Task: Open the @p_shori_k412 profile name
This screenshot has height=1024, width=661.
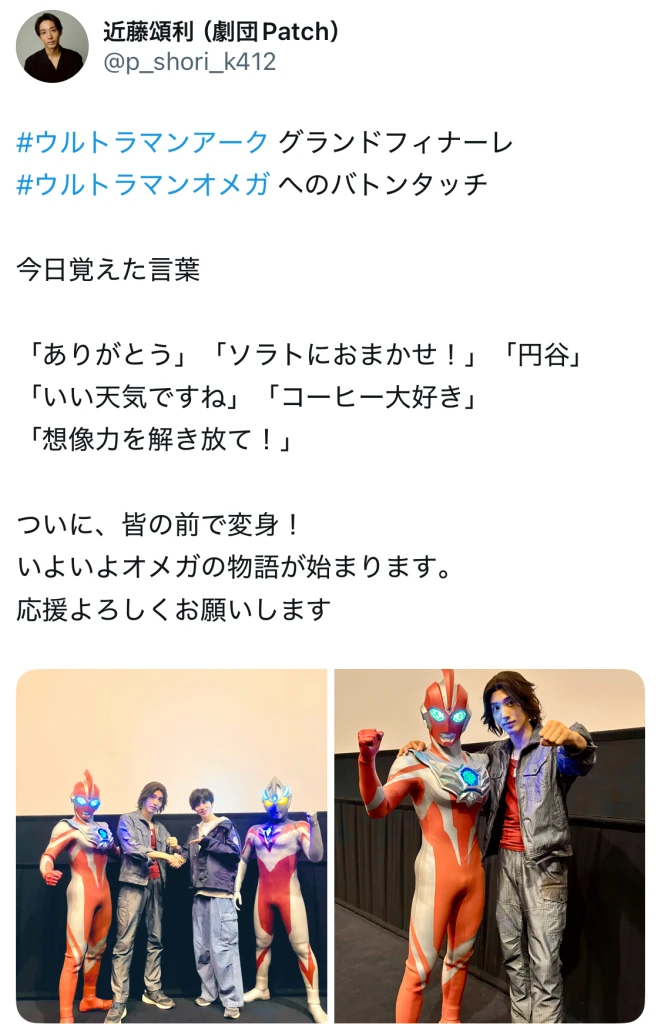Action: pyautogui.click(x=189, y=62)
